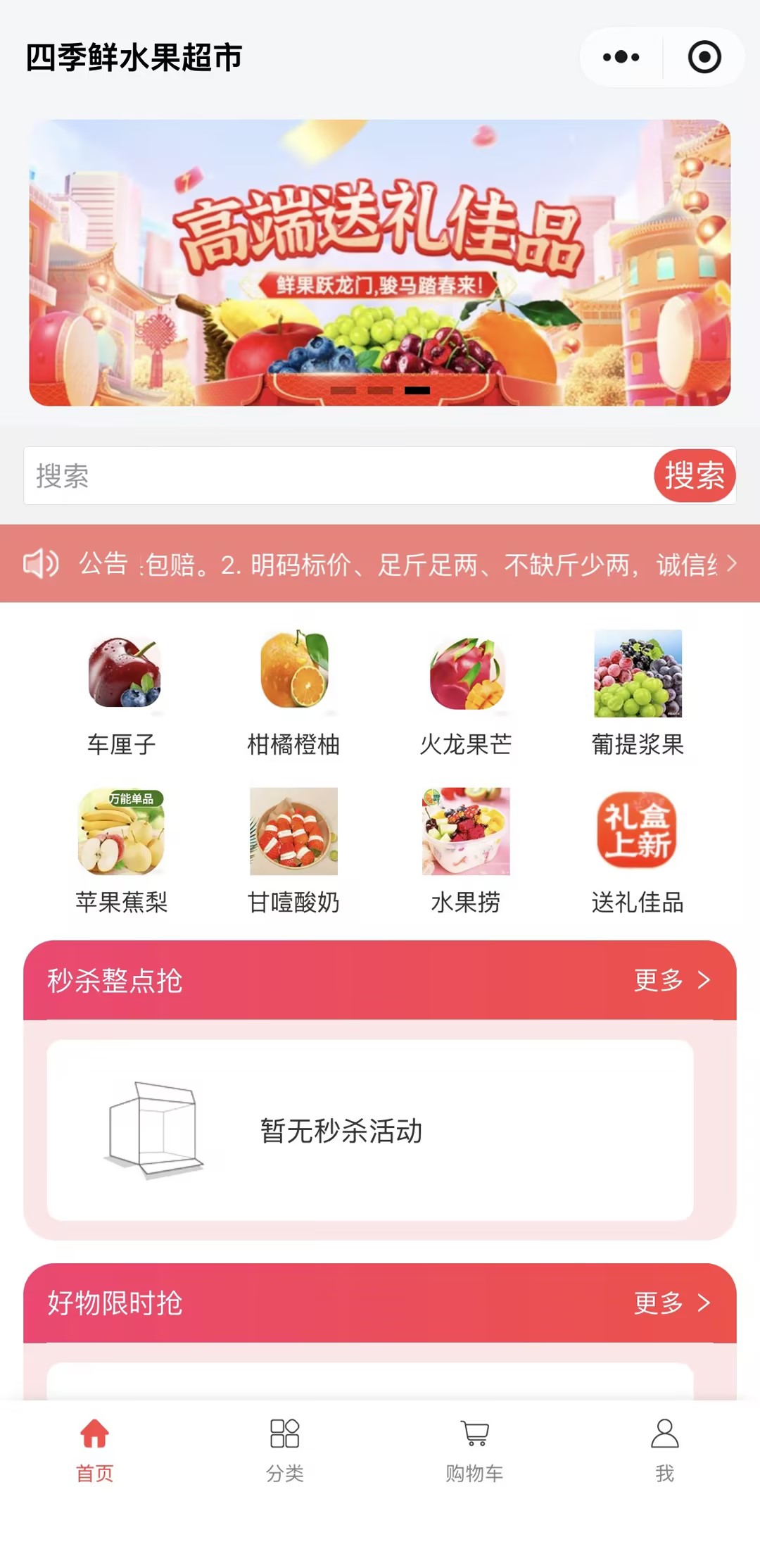Screen dimensions: 760x1568
Task: Switch to the 分类 tab
Action: point(285,1450)
